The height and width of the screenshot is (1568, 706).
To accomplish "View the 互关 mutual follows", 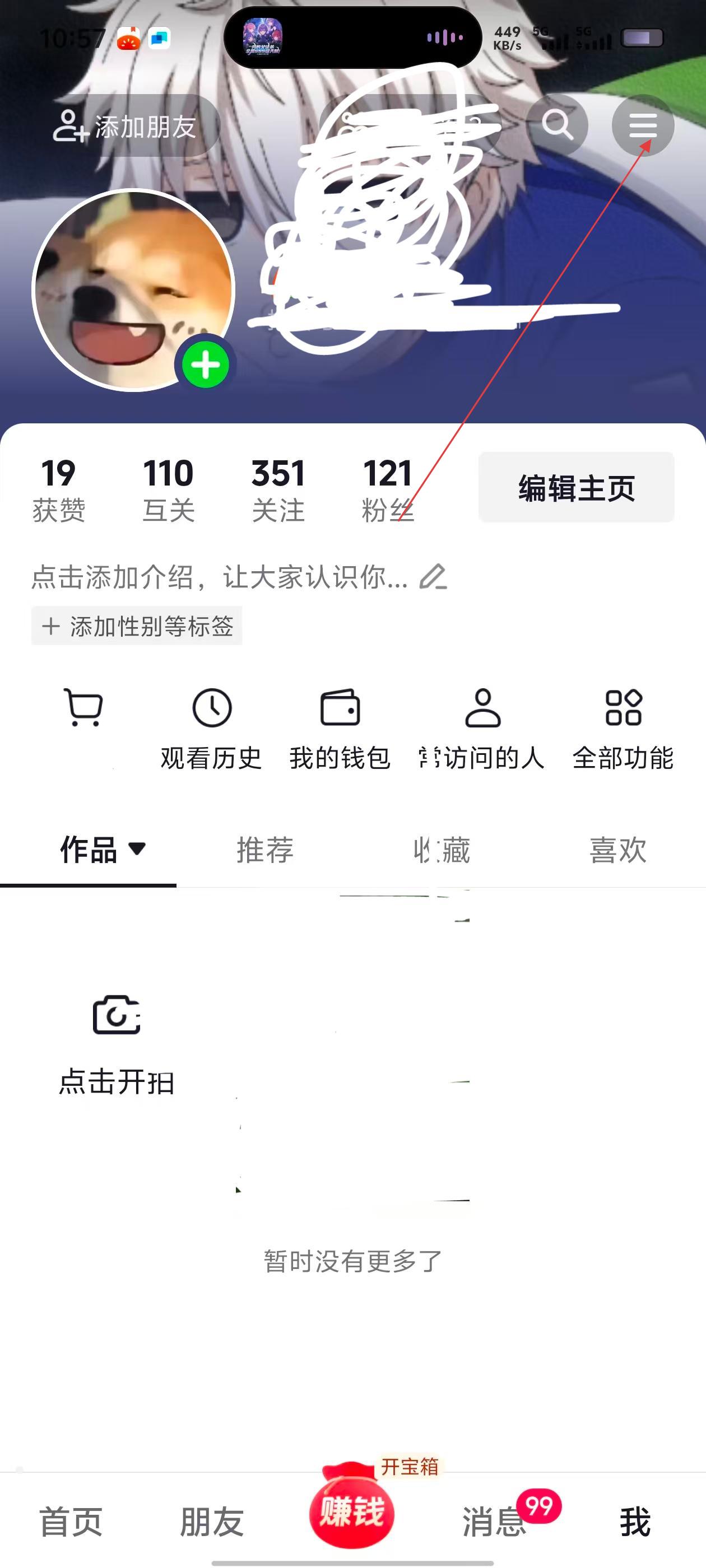I will (168, 490).
